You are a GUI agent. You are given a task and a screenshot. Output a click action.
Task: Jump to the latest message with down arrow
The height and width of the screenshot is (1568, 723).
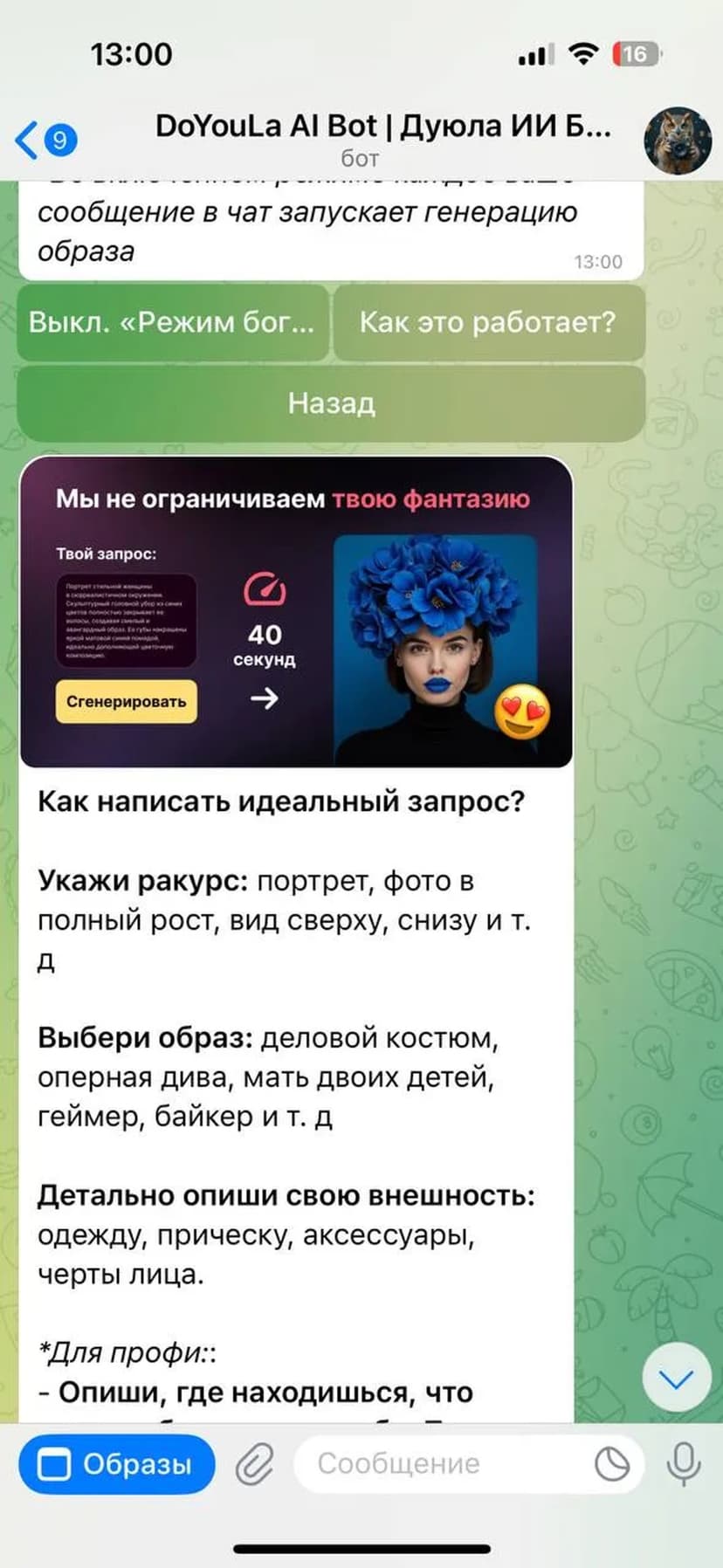point(676,1379)
